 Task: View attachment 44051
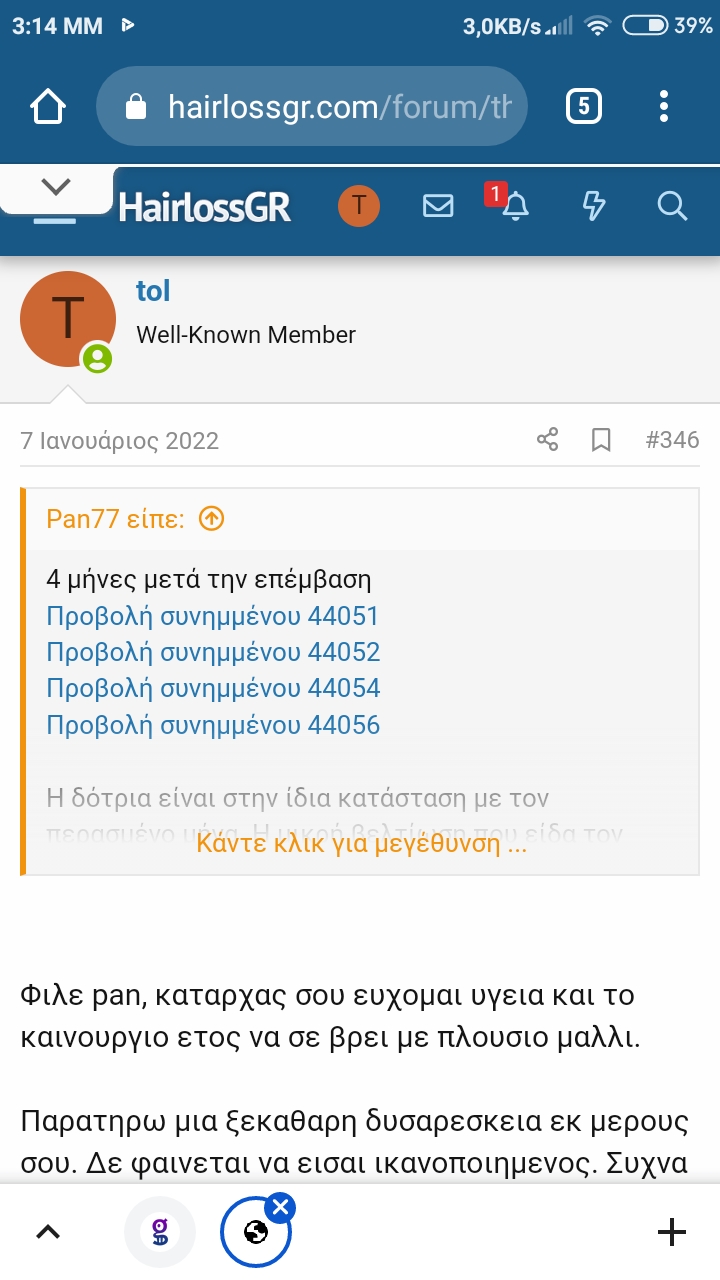(x=213, y=616)
